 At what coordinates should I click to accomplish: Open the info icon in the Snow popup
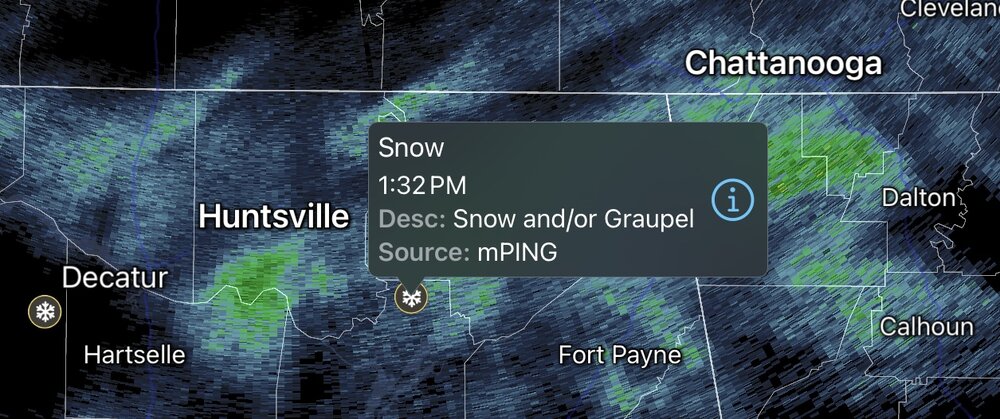[x=732, y=200]
